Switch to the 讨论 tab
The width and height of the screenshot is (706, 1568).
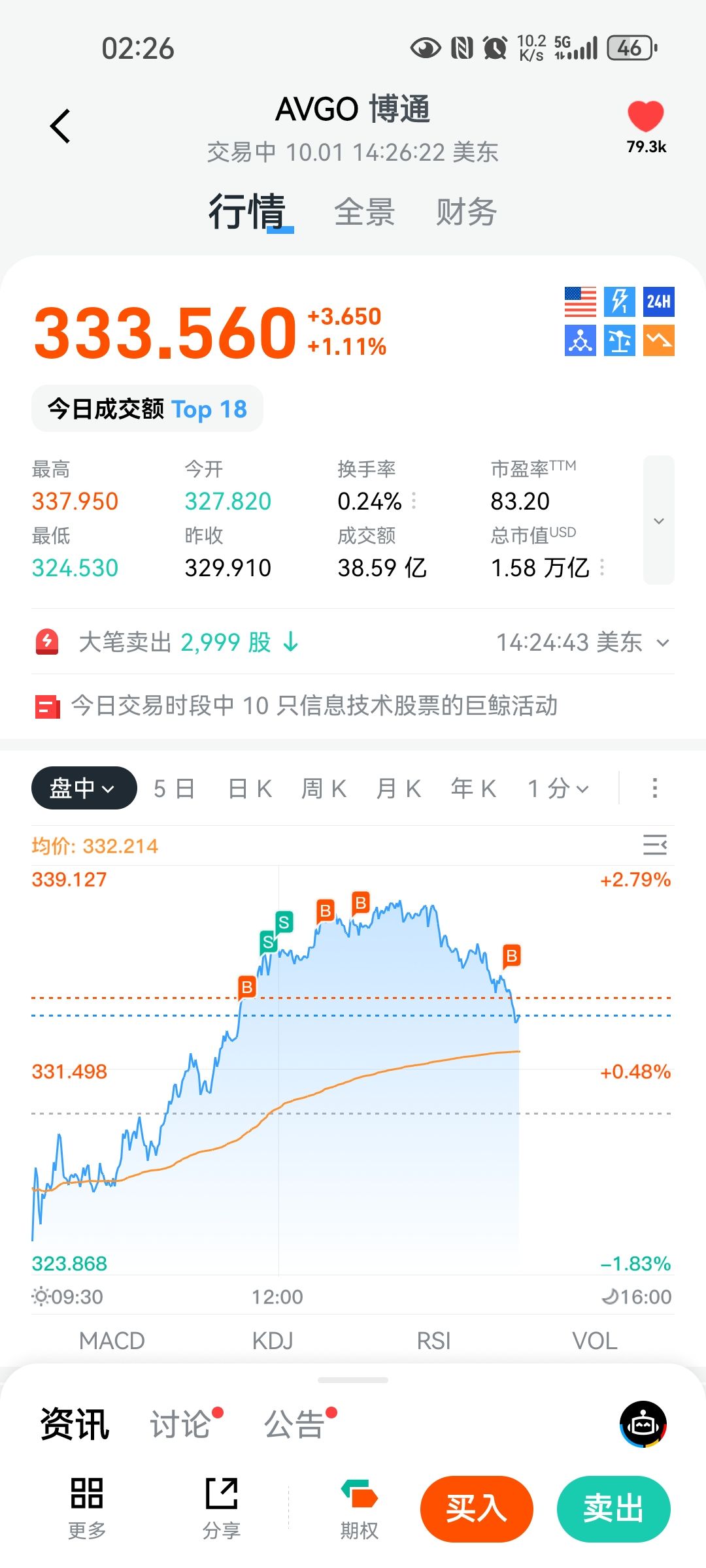tap(181, 1424)
